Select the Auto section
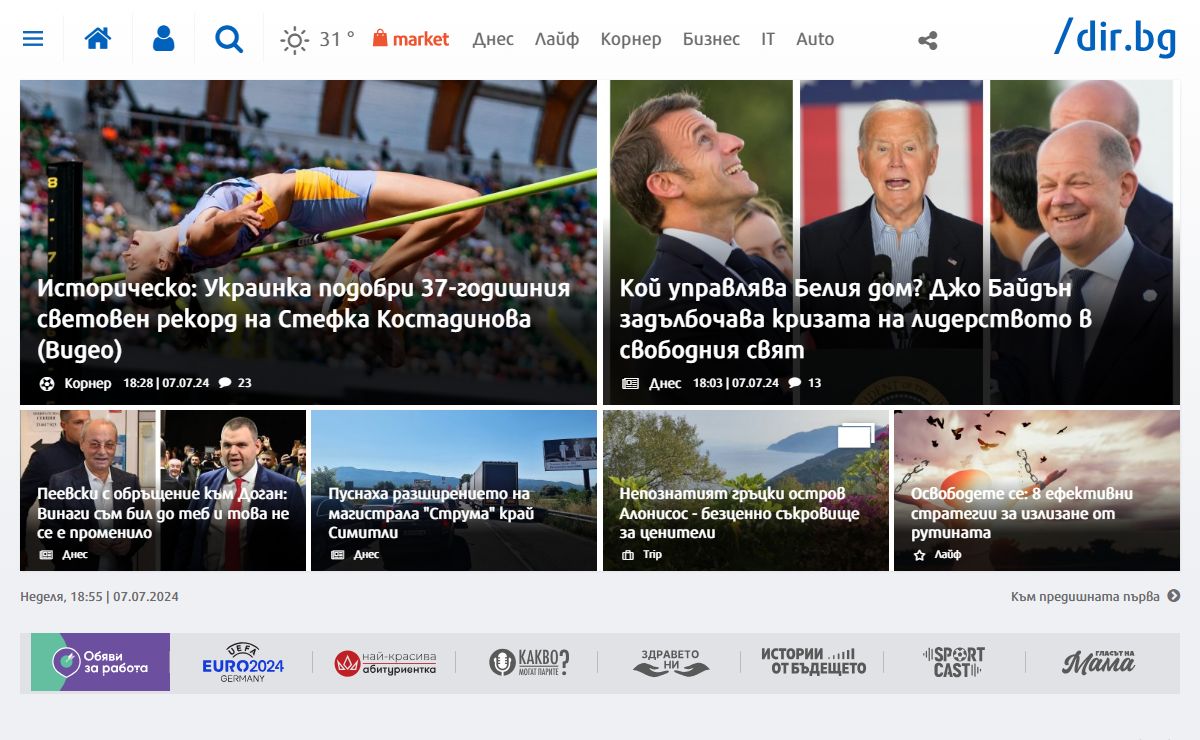The image size is (1200, 740). (x=815, y=39)
